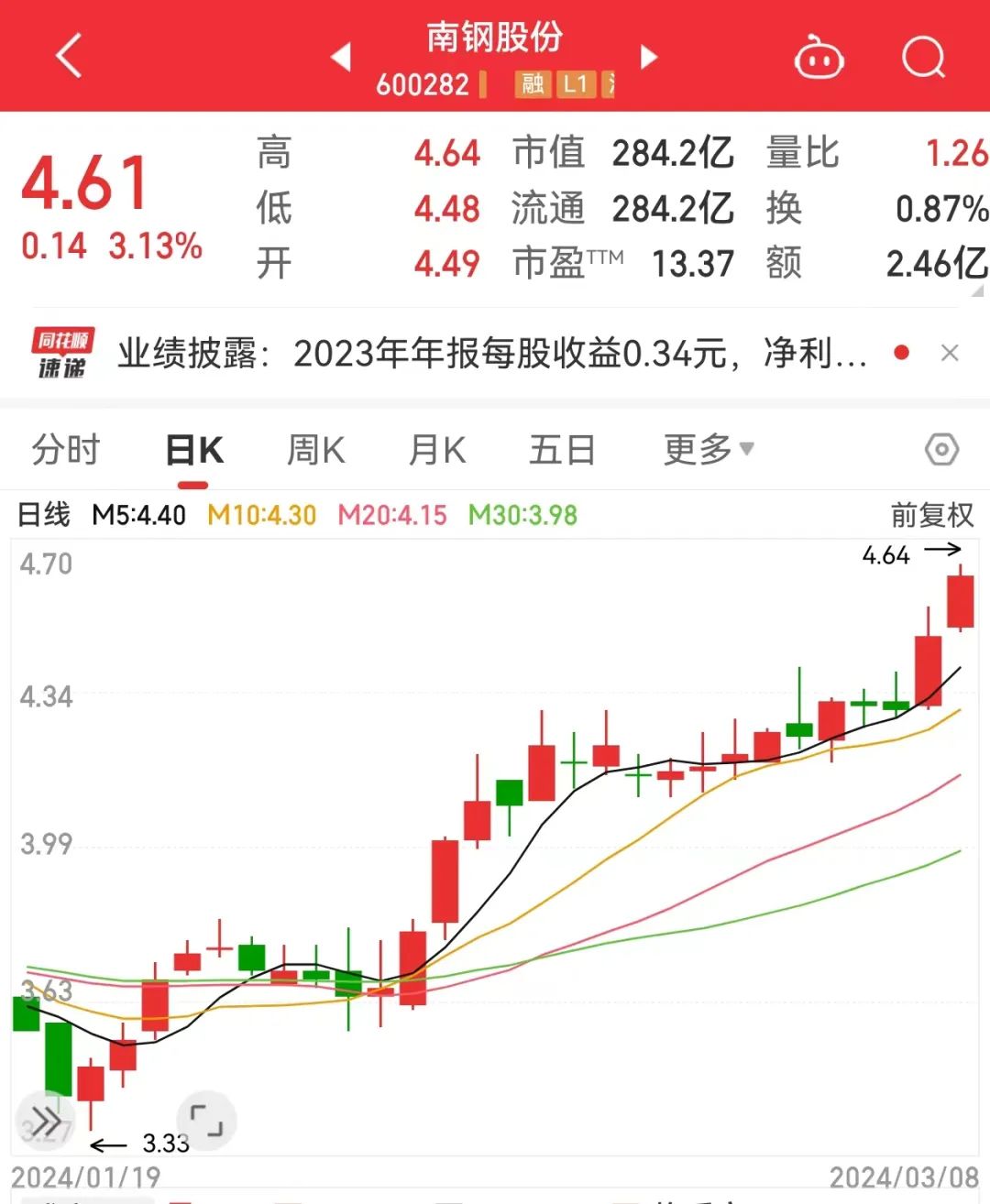
Task: Tap the 融 margin trading badge
Action: (x=532, y=84)
